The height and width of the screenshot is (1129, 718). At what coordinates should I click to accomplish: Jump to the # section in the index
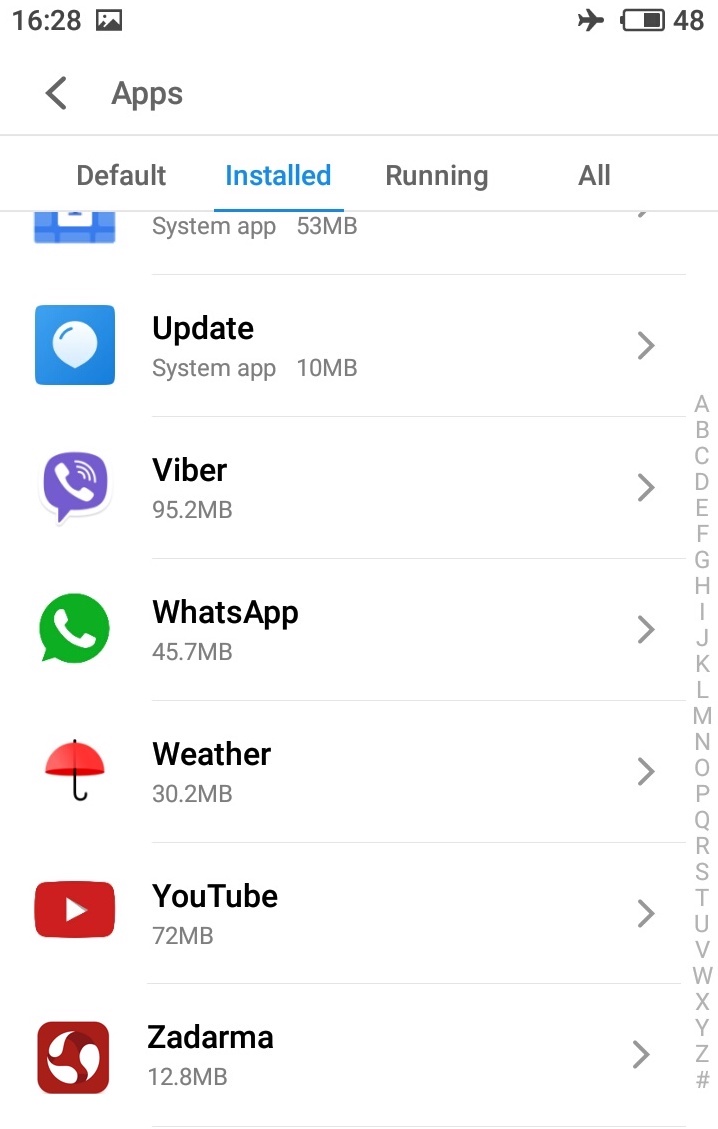702,1080
